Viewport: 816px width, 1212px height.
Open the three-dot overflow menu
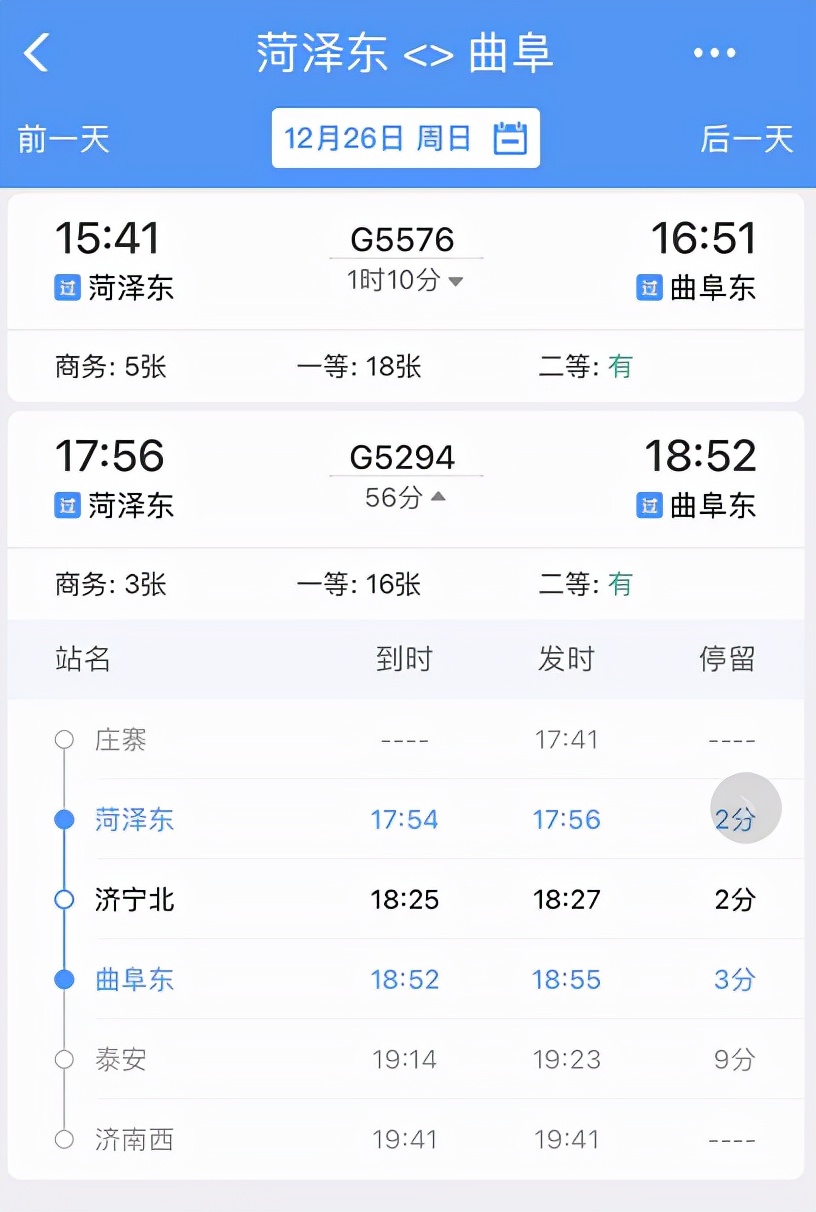(714, 54)
